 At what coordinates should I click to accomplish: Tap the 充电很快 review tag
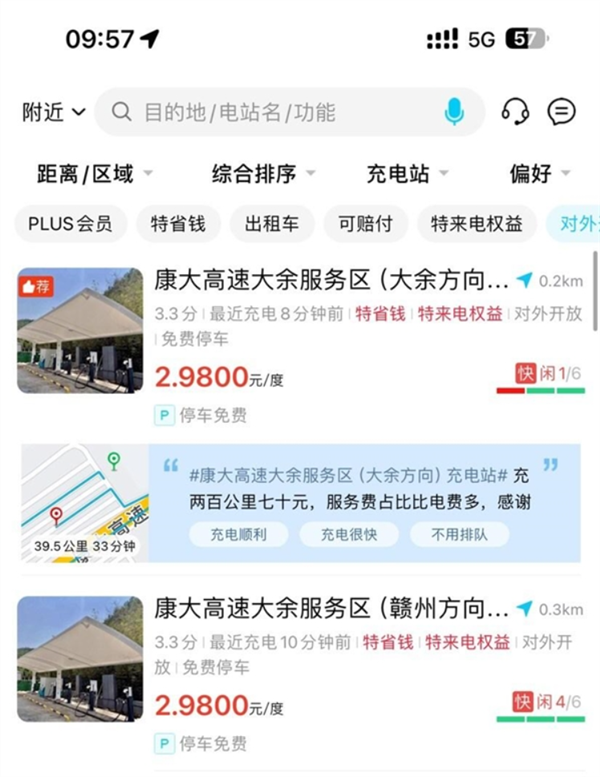[x=348, y=534]
